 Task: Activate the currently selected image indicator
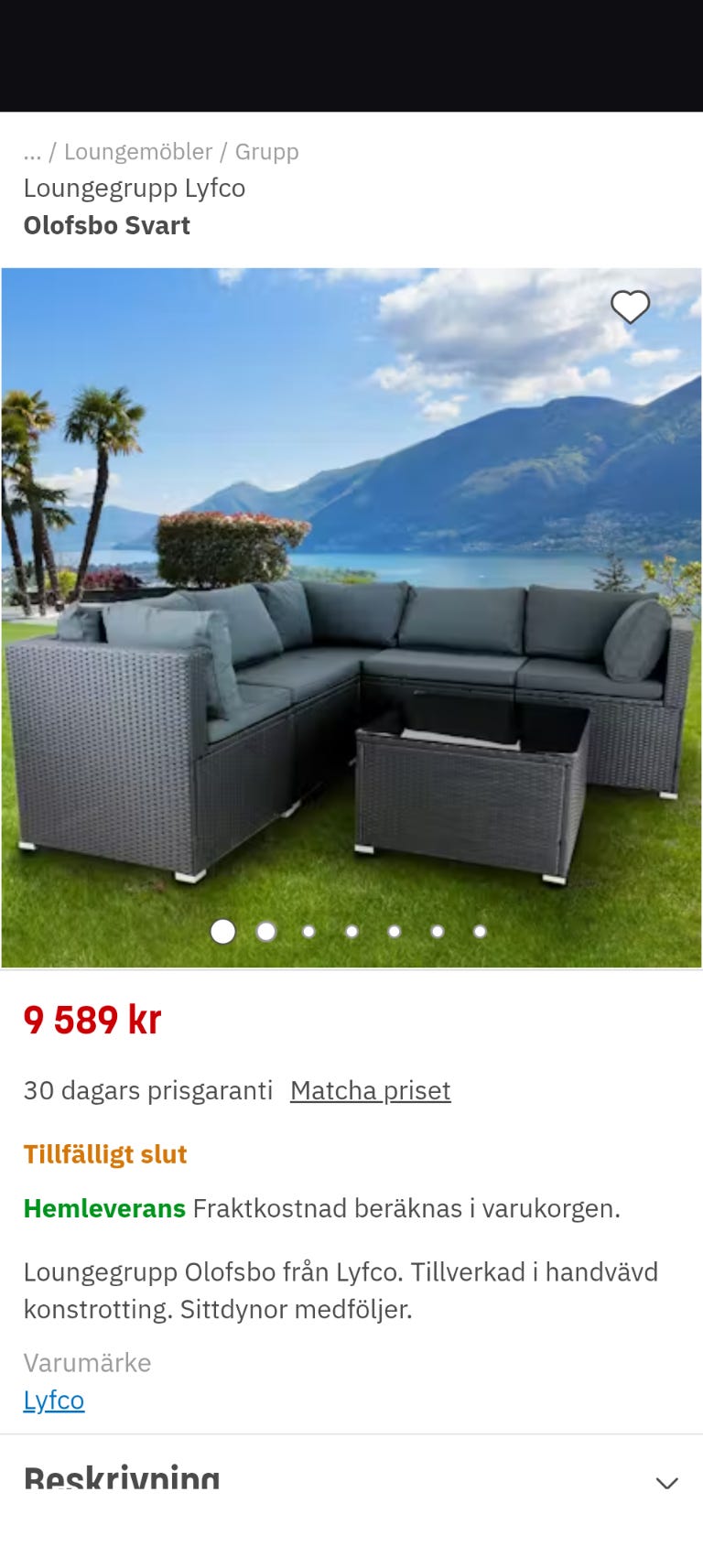tap(222, 932)
